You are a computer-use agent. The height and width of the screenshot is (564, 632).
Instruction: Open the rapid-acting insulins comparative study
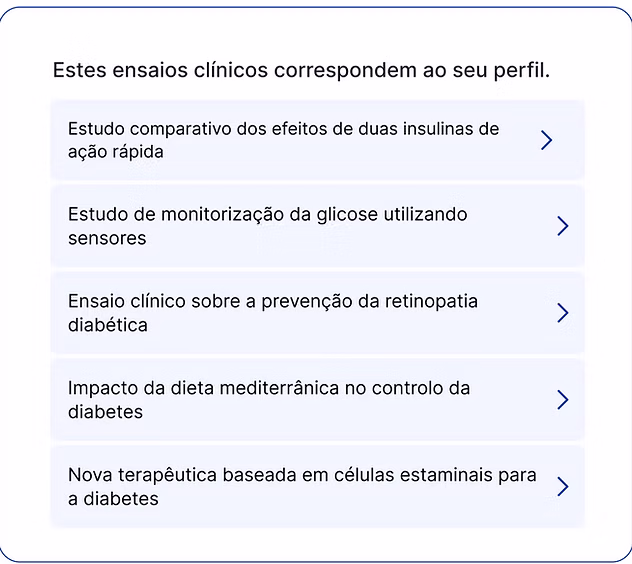[x=317, y=140]
